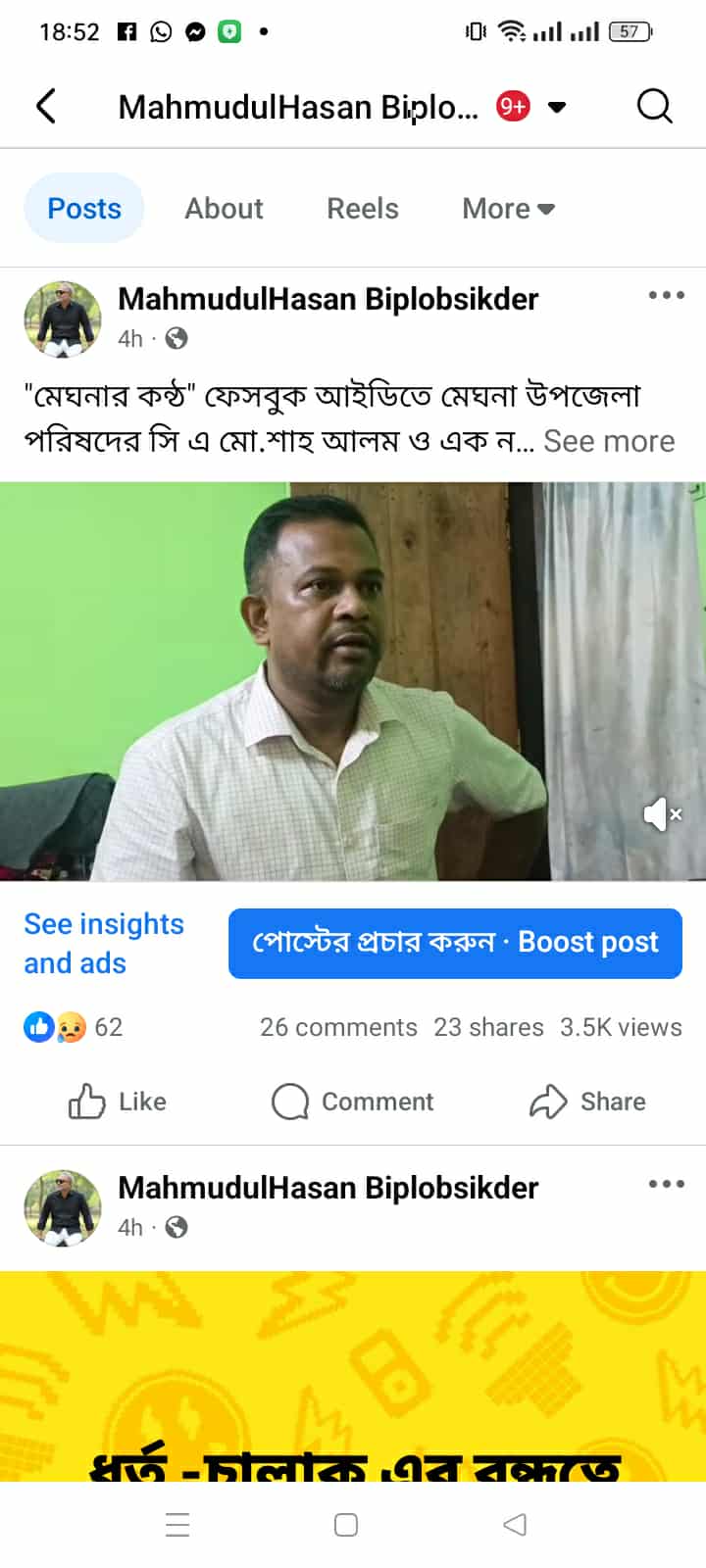Open See insights and ads
This screenshot has height=1568, width=706.
[x=104, y=943]
